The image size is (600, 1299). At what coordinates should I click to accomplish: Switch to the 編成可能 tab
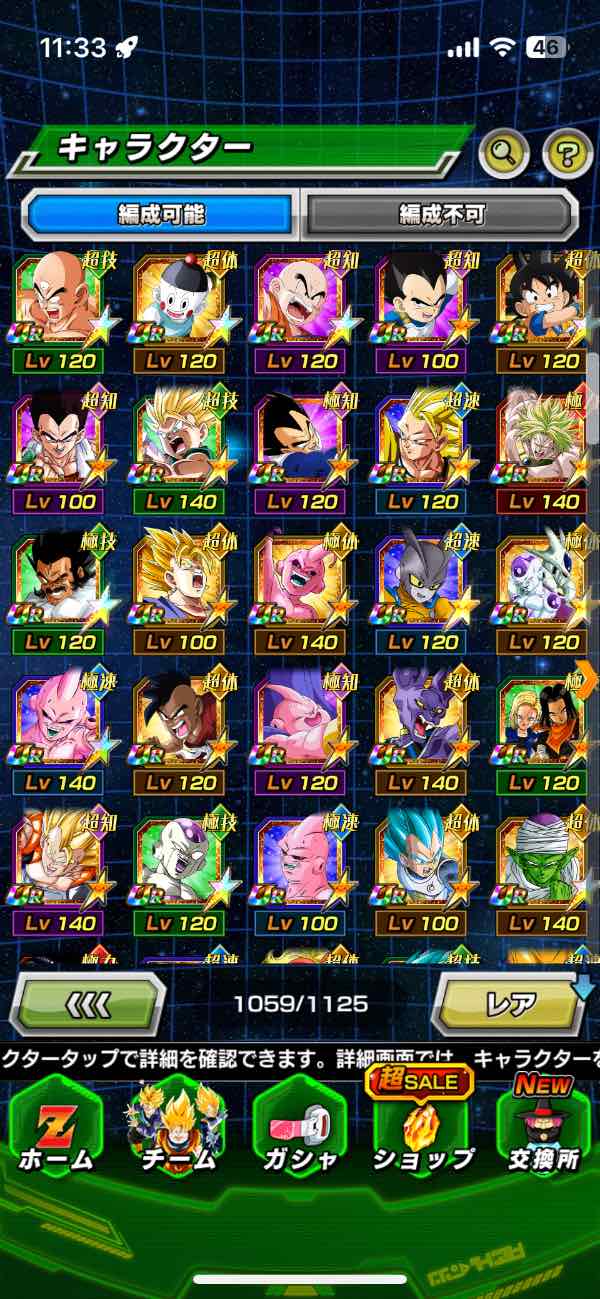pyautogui.click(x=160, y=213)
